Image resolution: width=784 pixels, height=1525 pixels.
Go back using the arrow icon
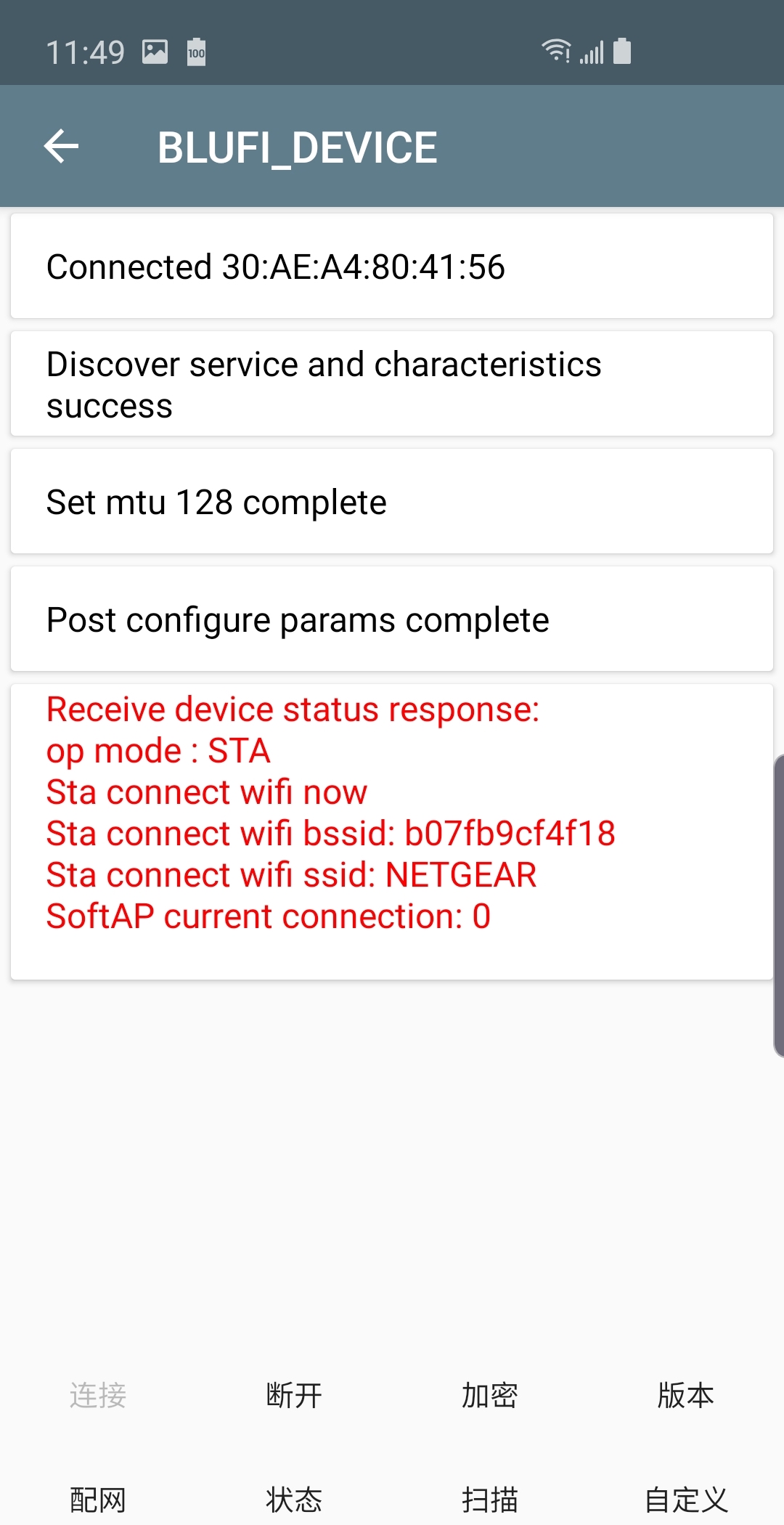(62, 147)
